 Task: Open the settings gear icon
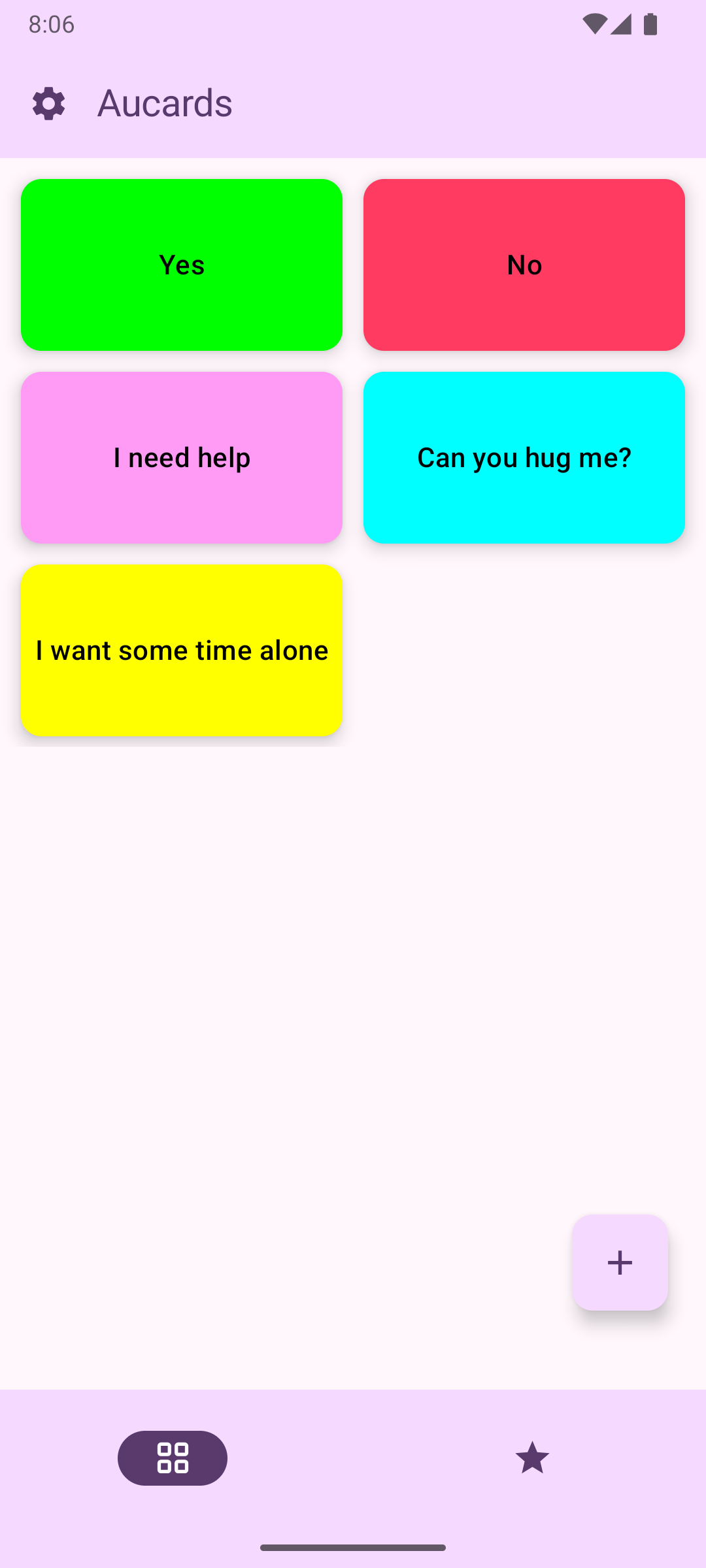[x=48, y=103]
